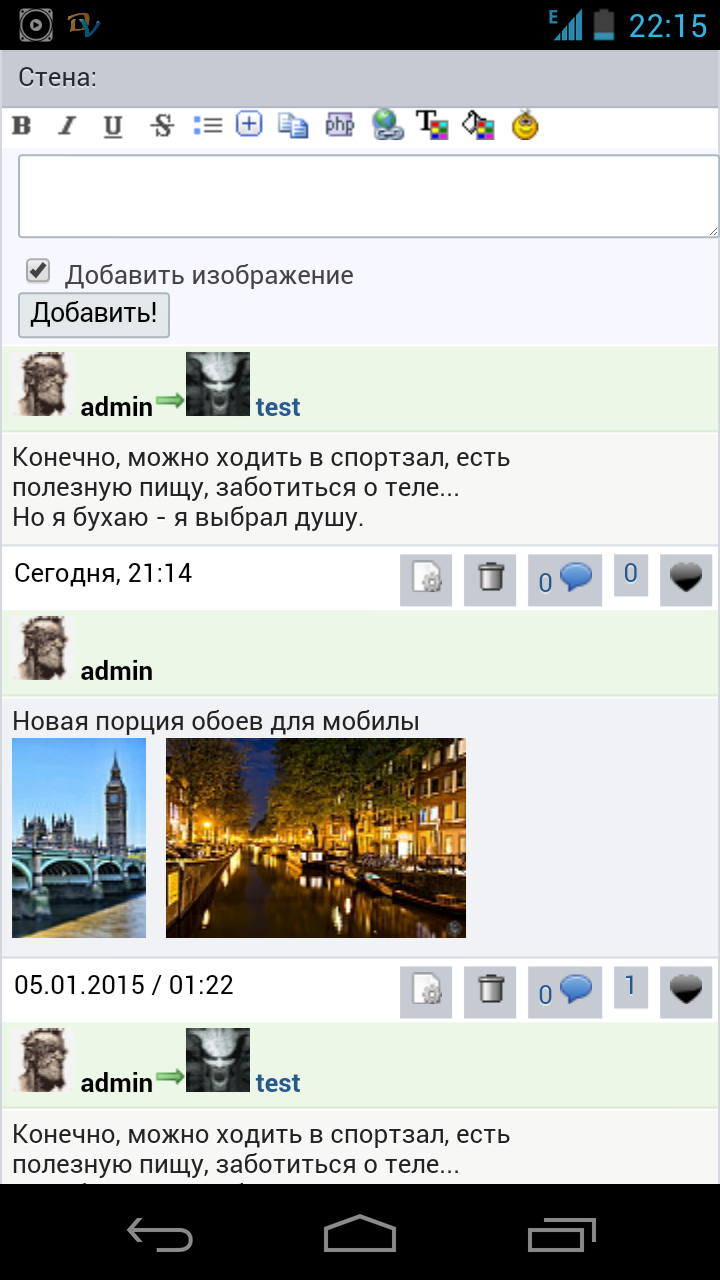The height and width of the screenshot is (1280, 720).
Task: Open the smiley emoticon picker
Action: tap(525, 125)
